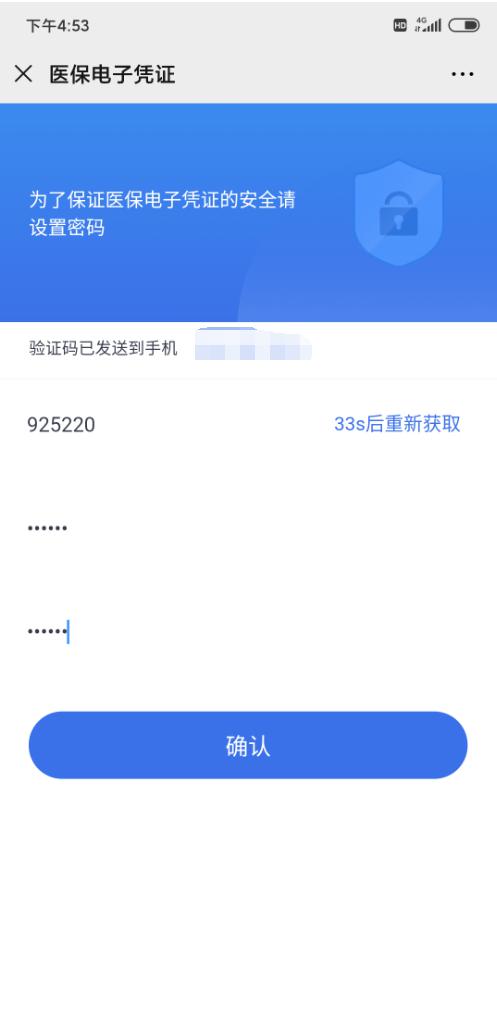Tap the 33s后重新获取 resend code link
This screenshot has width=497, height=1023.
point(397,424)
